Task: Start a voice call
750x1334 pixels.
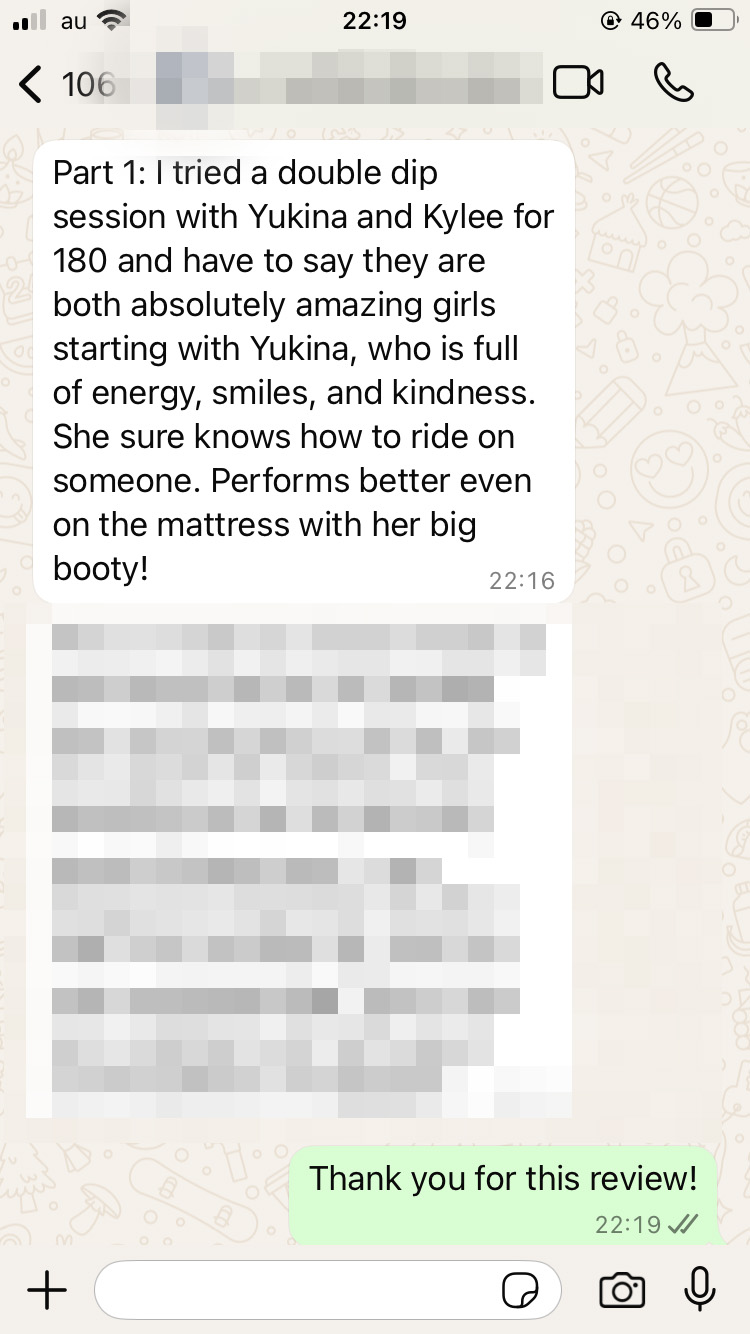Action: click(673, 83)
